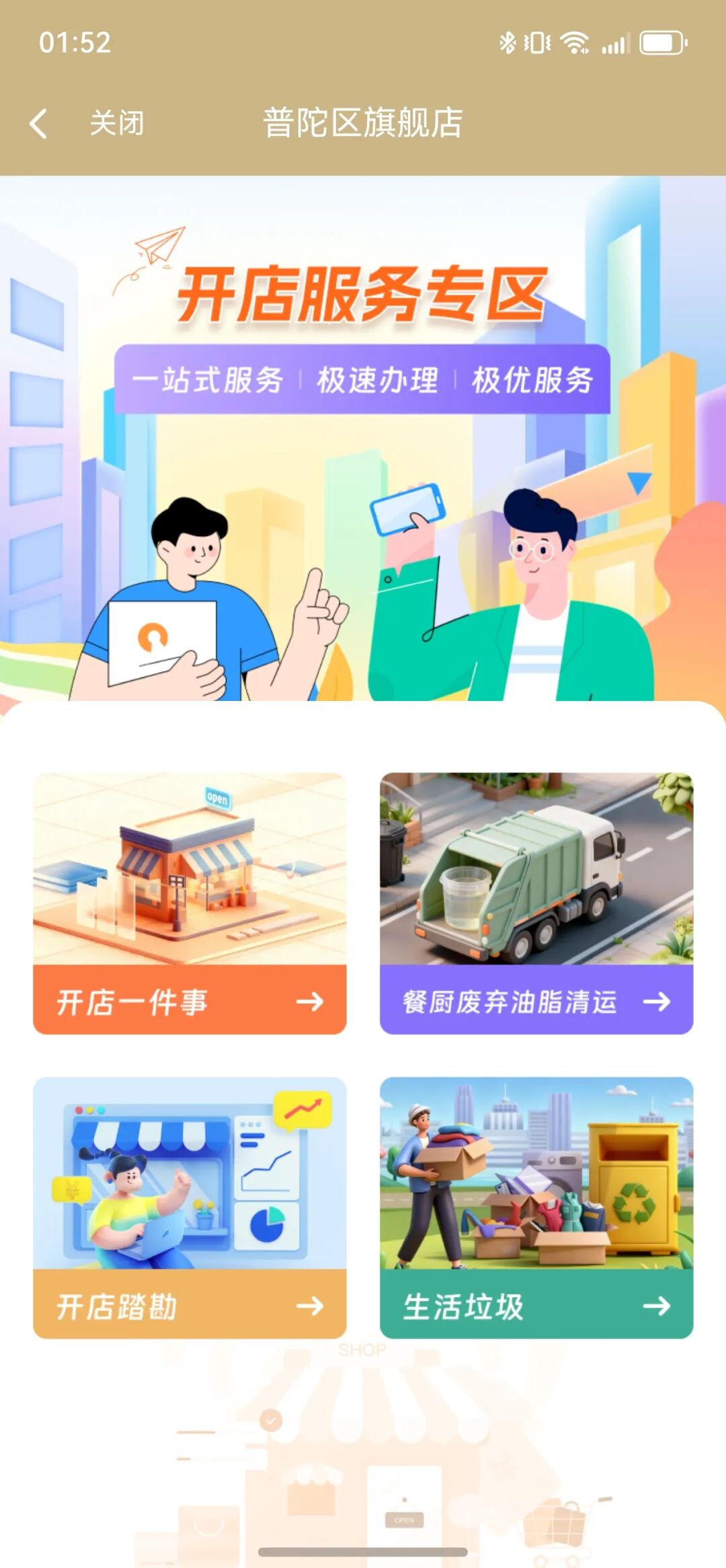Screen dimensions: 726x1568
Task: View the 生活垃圾 service card
Action: (536, 1207)
